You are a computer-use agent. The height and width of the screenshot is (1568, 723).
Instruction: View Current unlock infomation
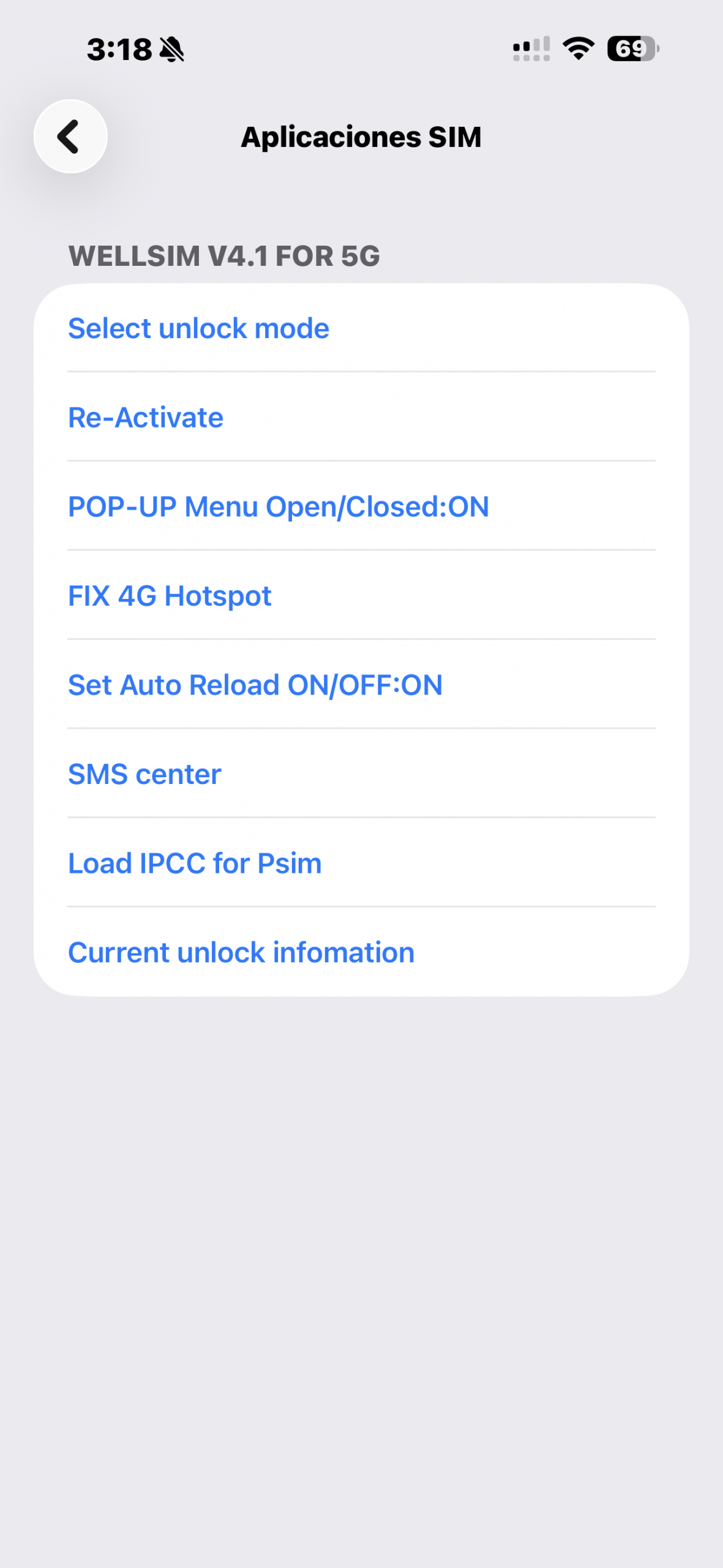pos(241,952)
